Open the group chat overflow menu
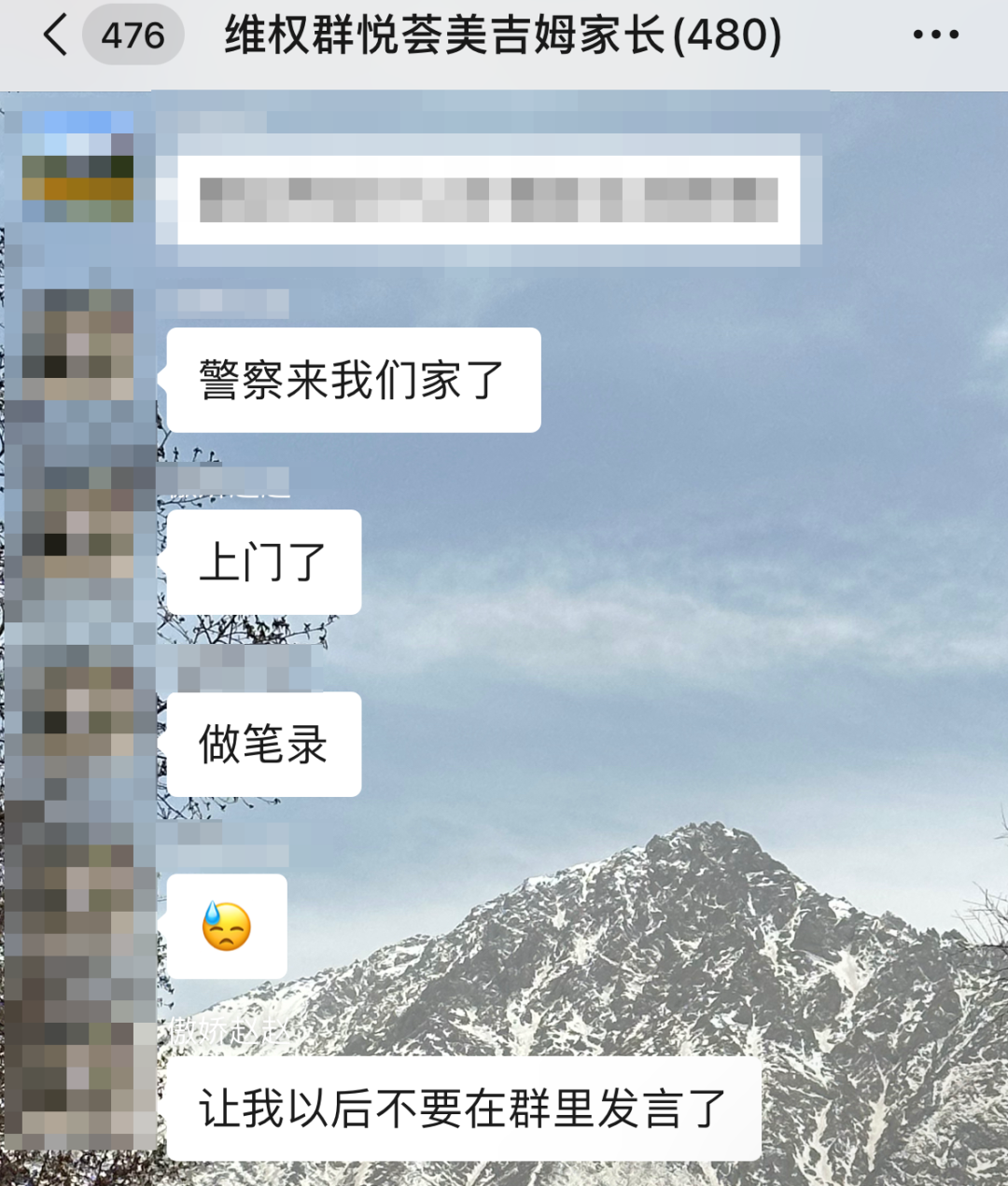This screenshot has height=1186, width=1008. [935, 35]
